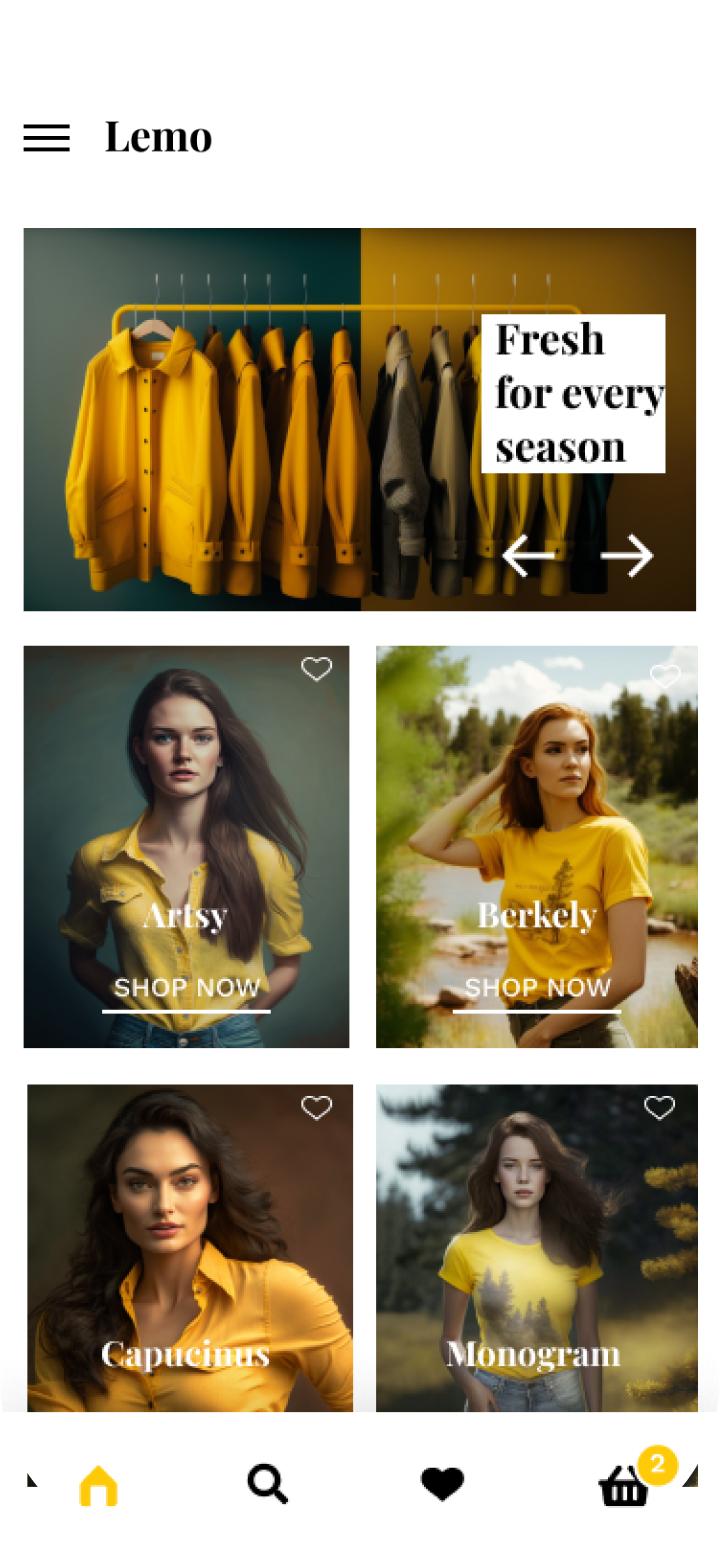Toggle the favorite heart on Berkely
The width and height of the screenshot is (720, 1549).
coord(663,676)
